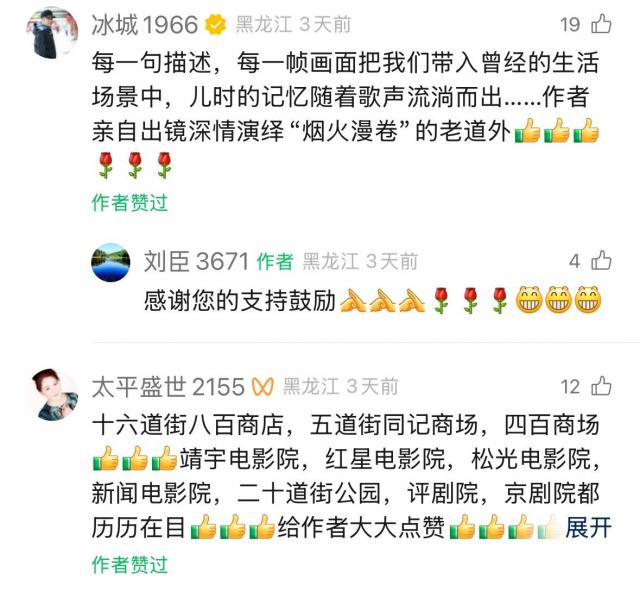640x603 pixels.
Task: Open 刘臣 3671's profile avatar
Action: click(111, 263)
